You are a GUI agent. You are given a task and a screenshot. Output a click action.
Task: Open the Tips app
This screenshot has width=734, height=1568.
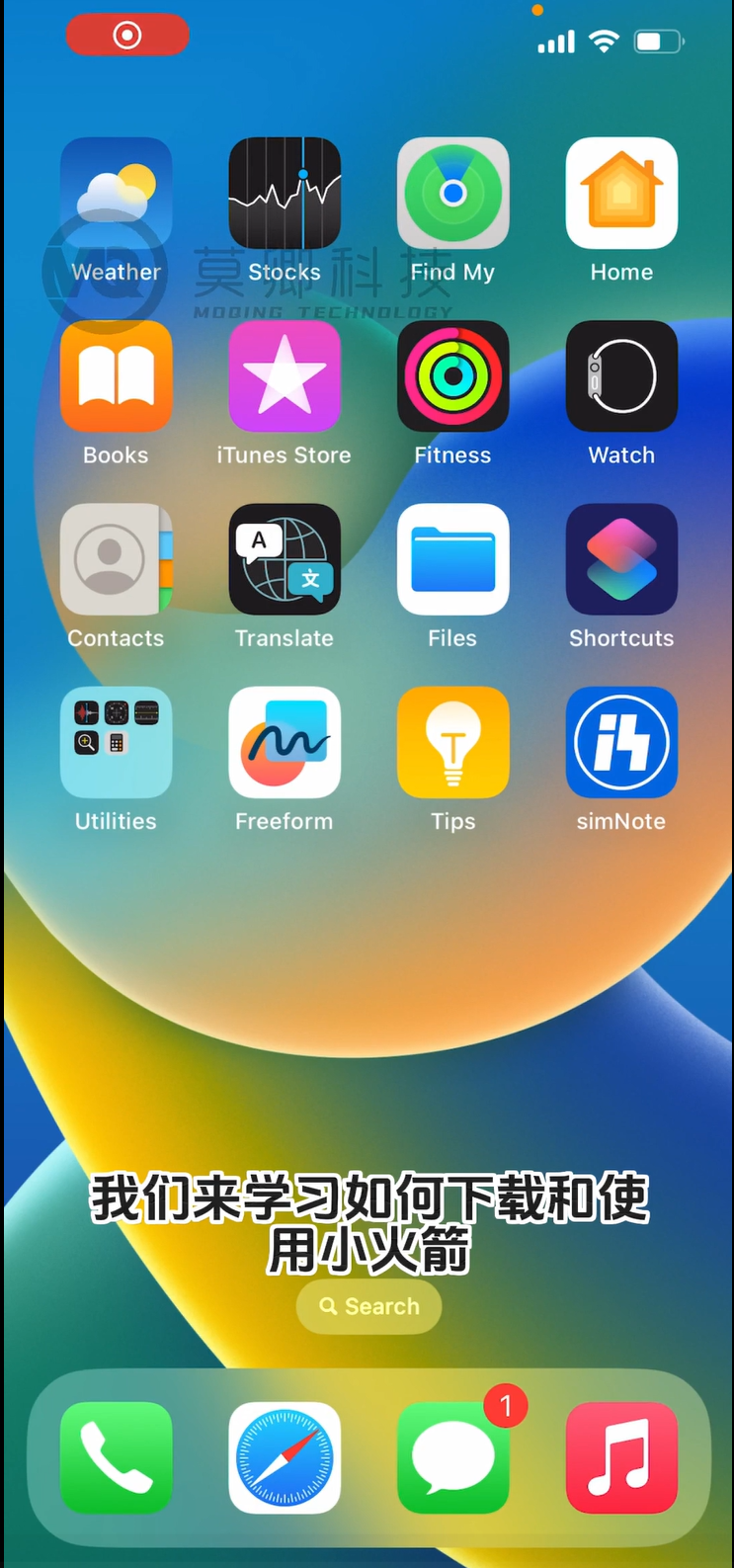[x=452, y=742]
